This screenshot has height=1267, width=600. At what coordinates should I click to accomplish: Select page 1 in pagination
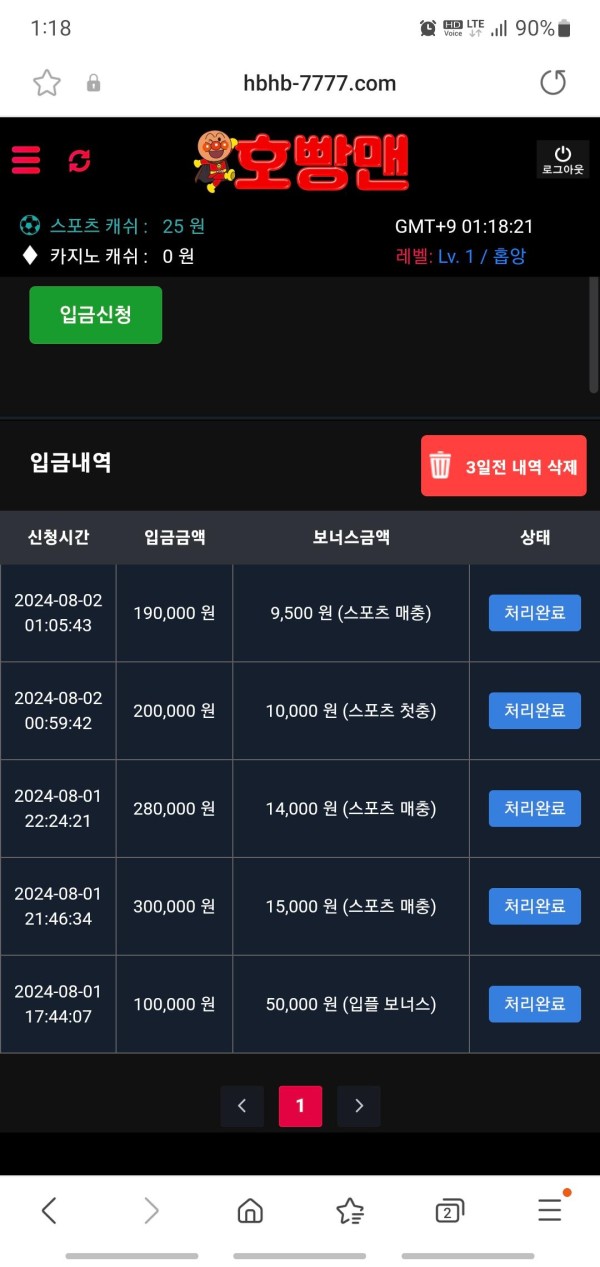tap(300, 1106)
